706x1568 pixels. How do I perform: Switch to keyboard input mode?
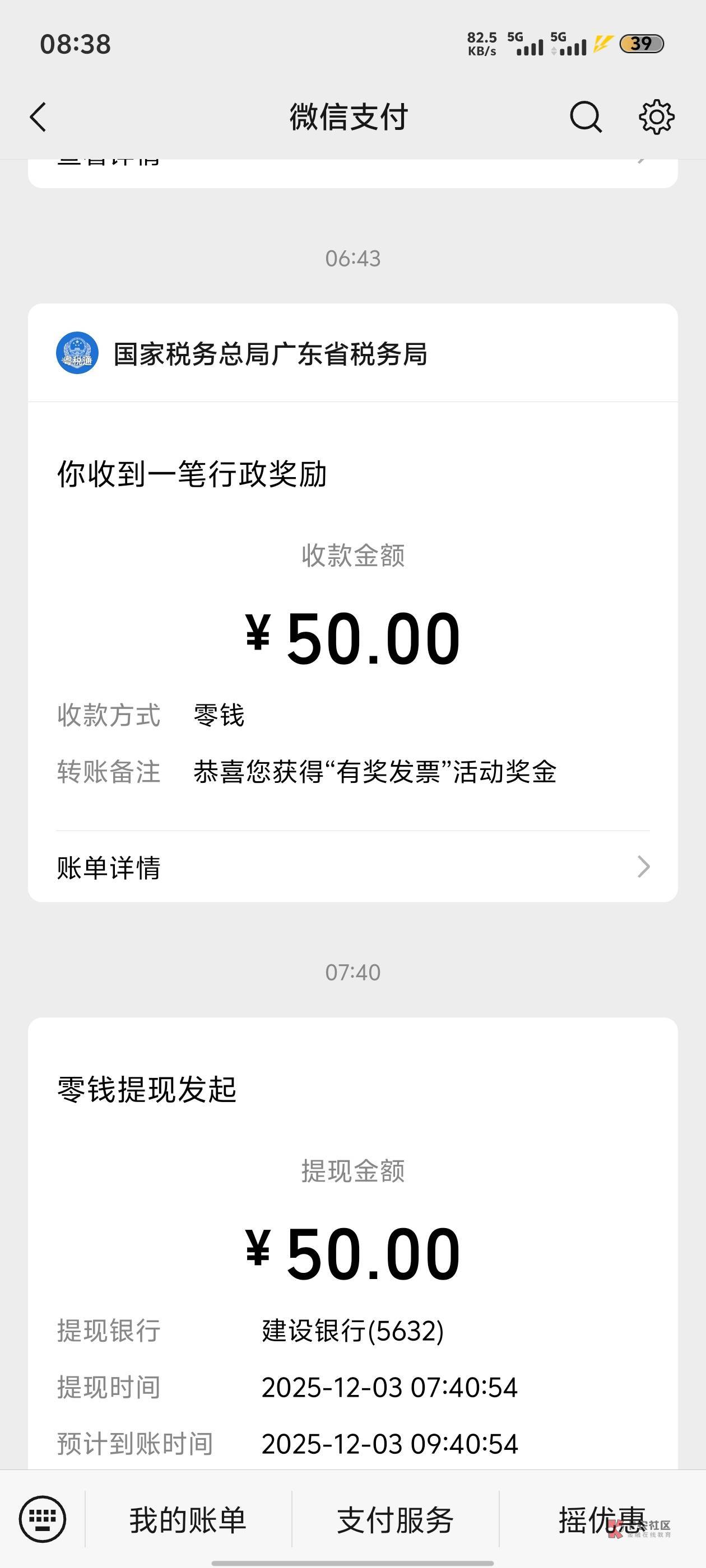pyautogui.click(x=42, y=1519)
